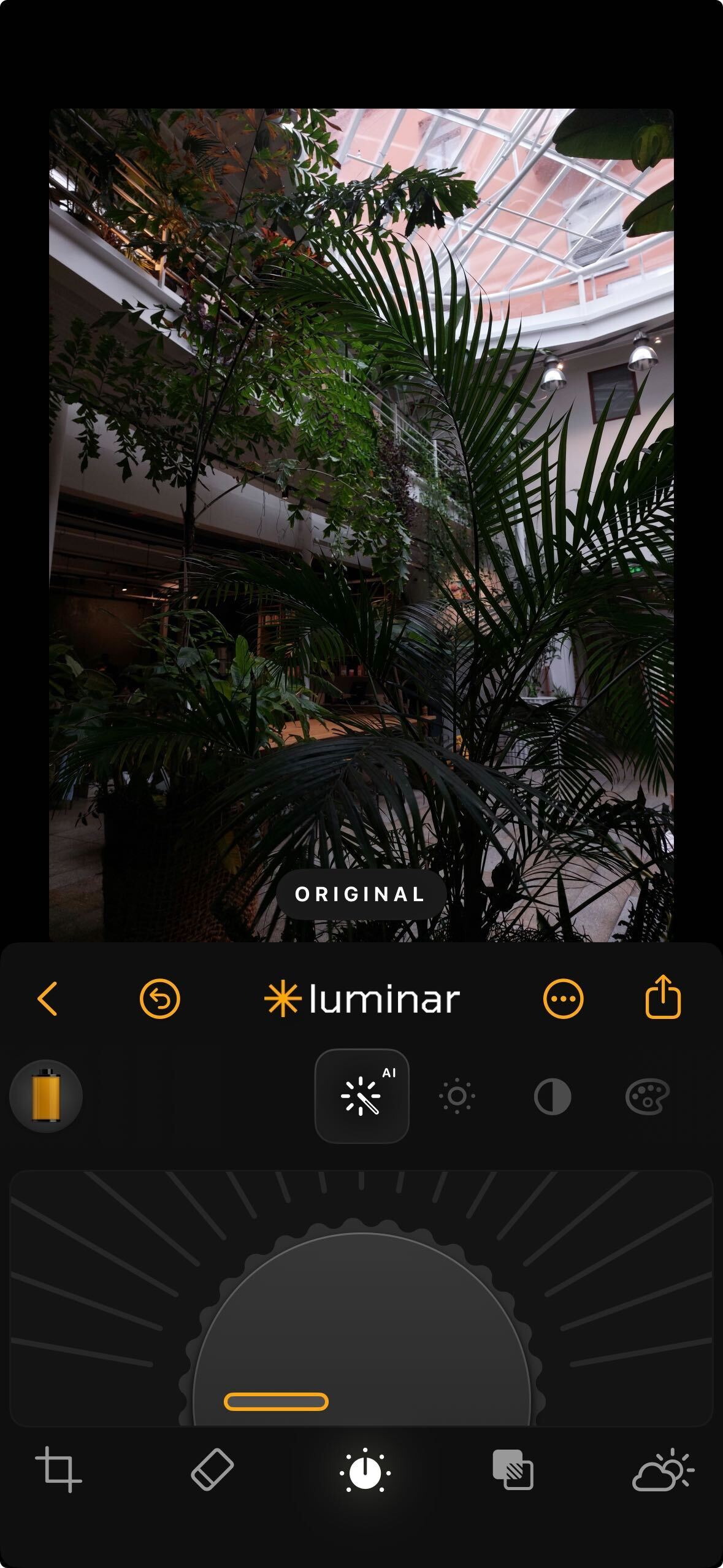Open the more options menu
This screenshot has width=723, height=1568.
click(x=563, y=999)
